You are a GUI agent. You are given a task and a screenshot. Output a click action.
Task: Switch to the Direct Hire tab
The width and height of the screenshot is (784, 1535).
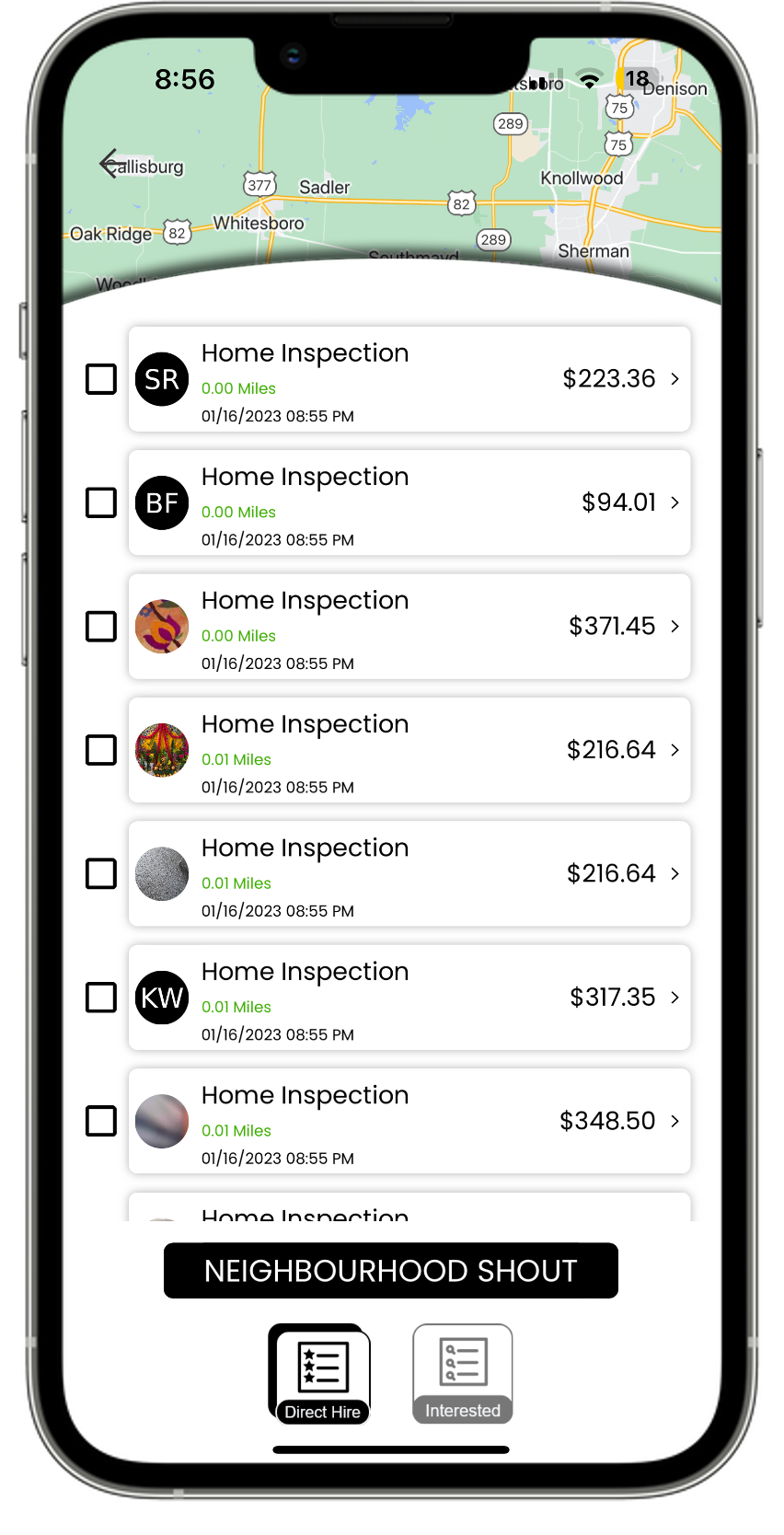pos(321,1374)
